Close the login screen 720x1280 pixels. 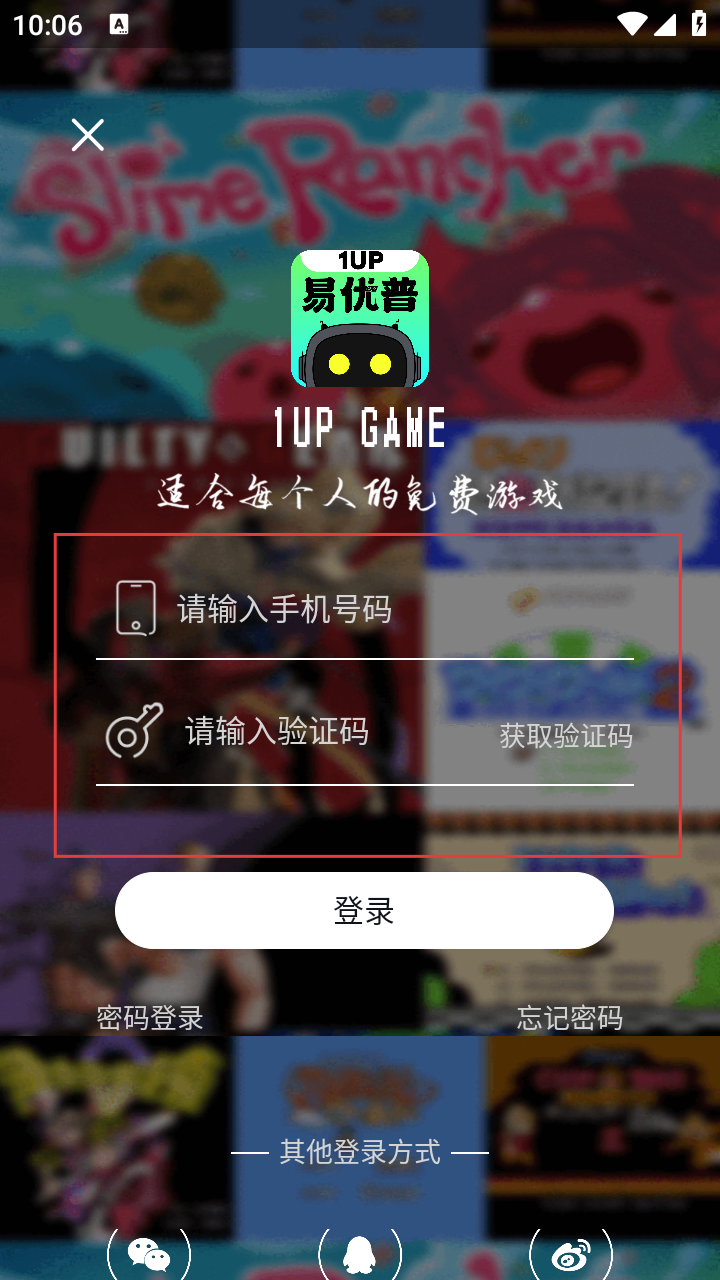coord(88,135)
